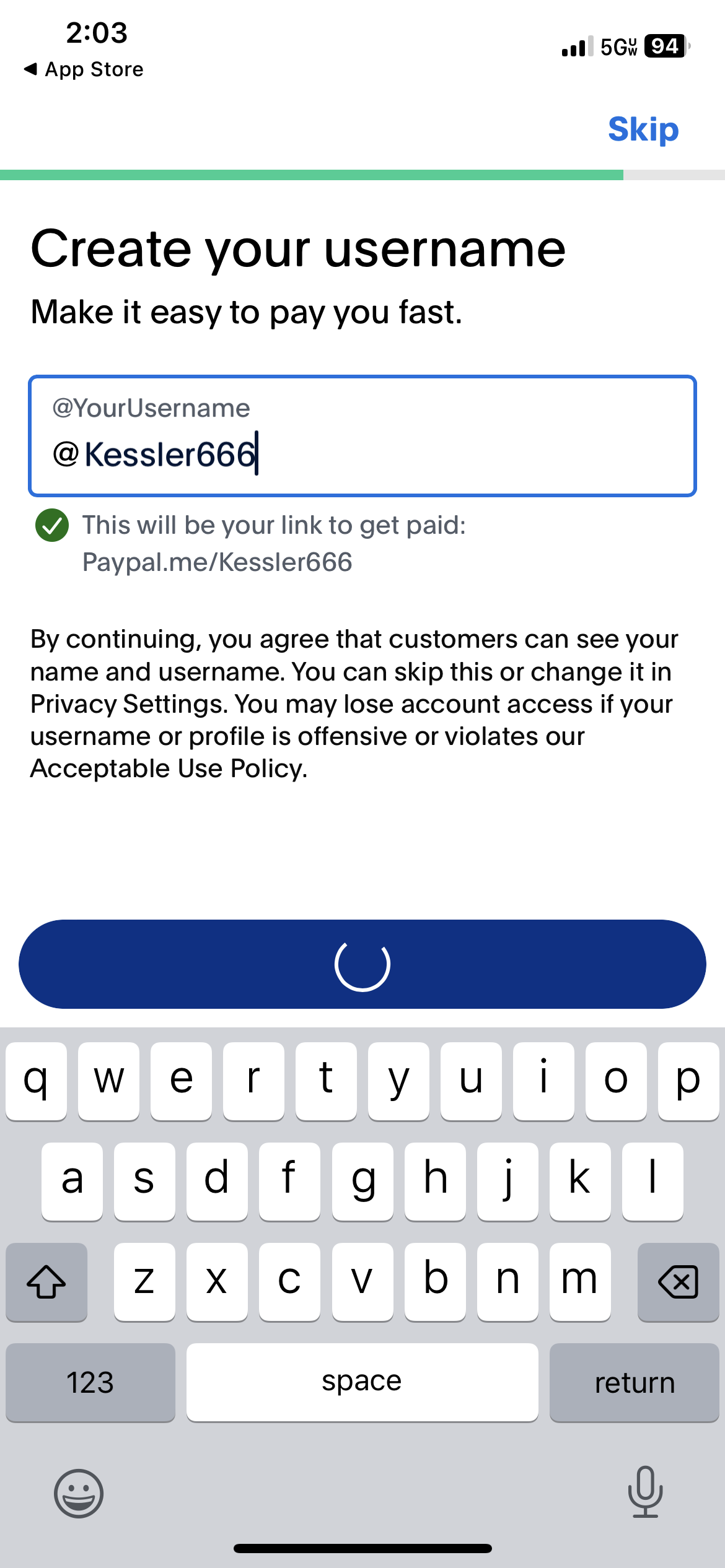Skip the username creation step
Viewport: 725px width, 1568px height.
[x=643, y=129]
